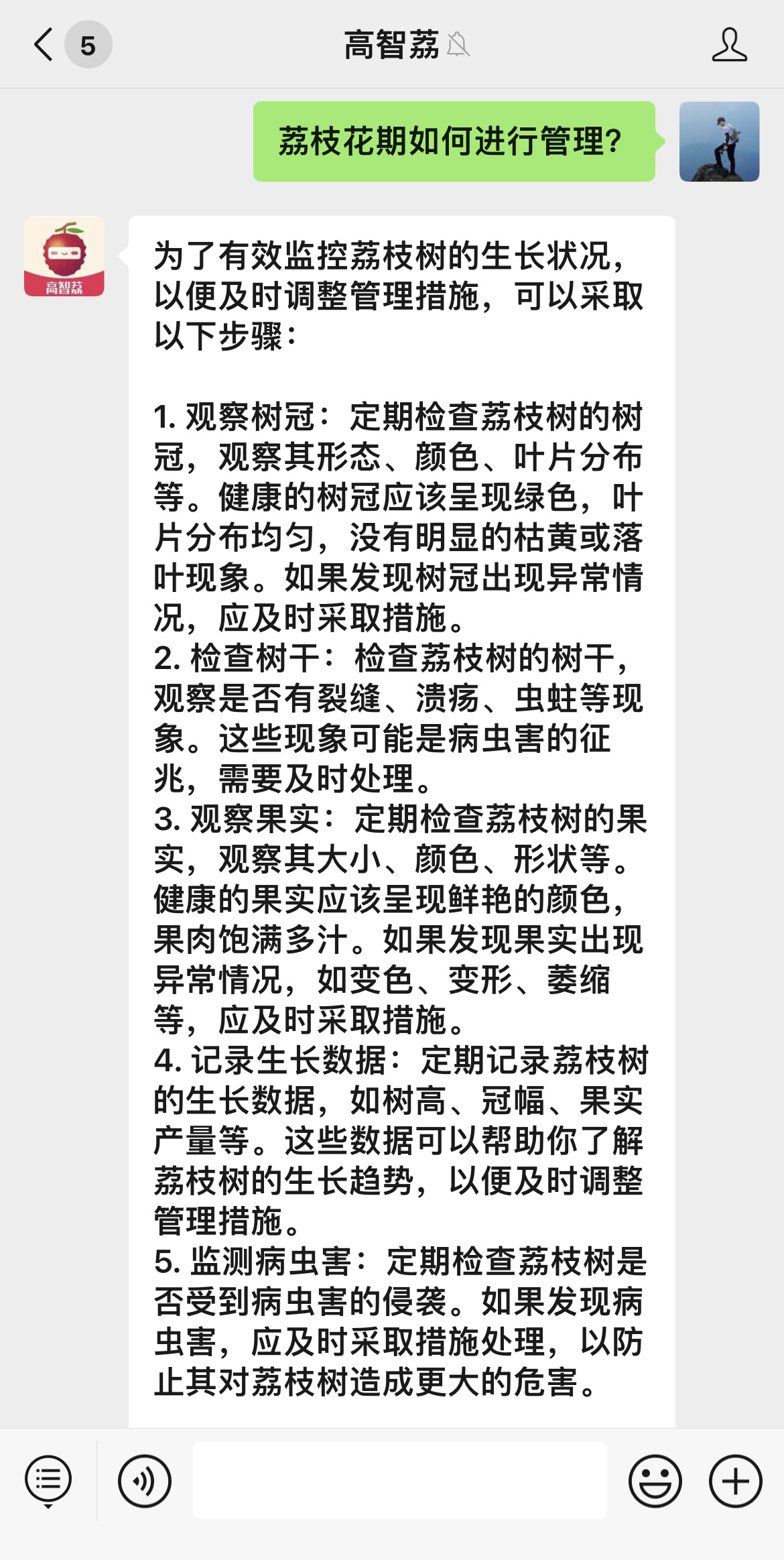
Task: Open the plus attachments panel
Action: pyautogui.click(x=736, y=1482)
